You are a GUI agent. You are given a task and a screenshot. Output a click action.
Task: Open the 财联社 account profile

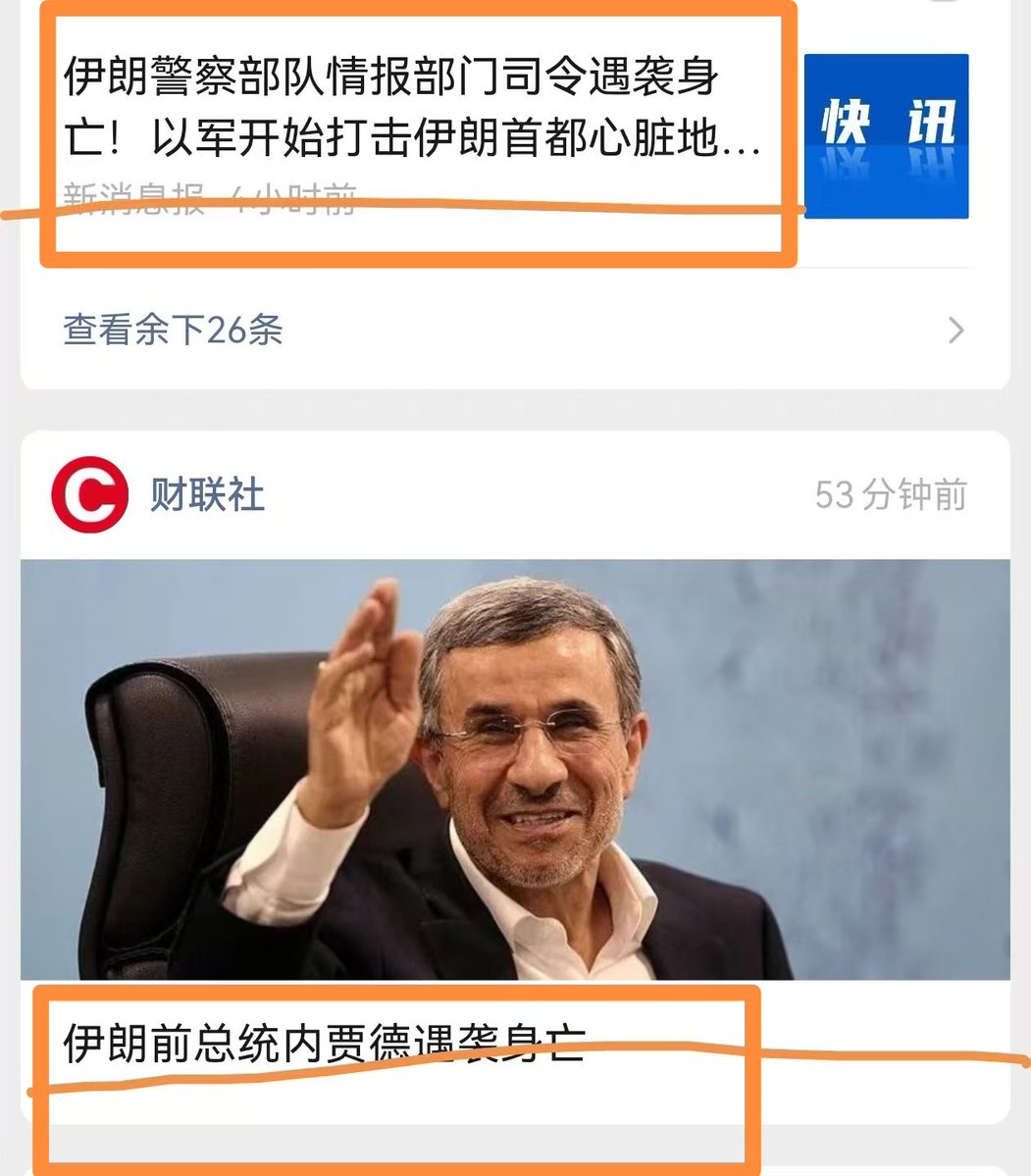tap(206, 495)
